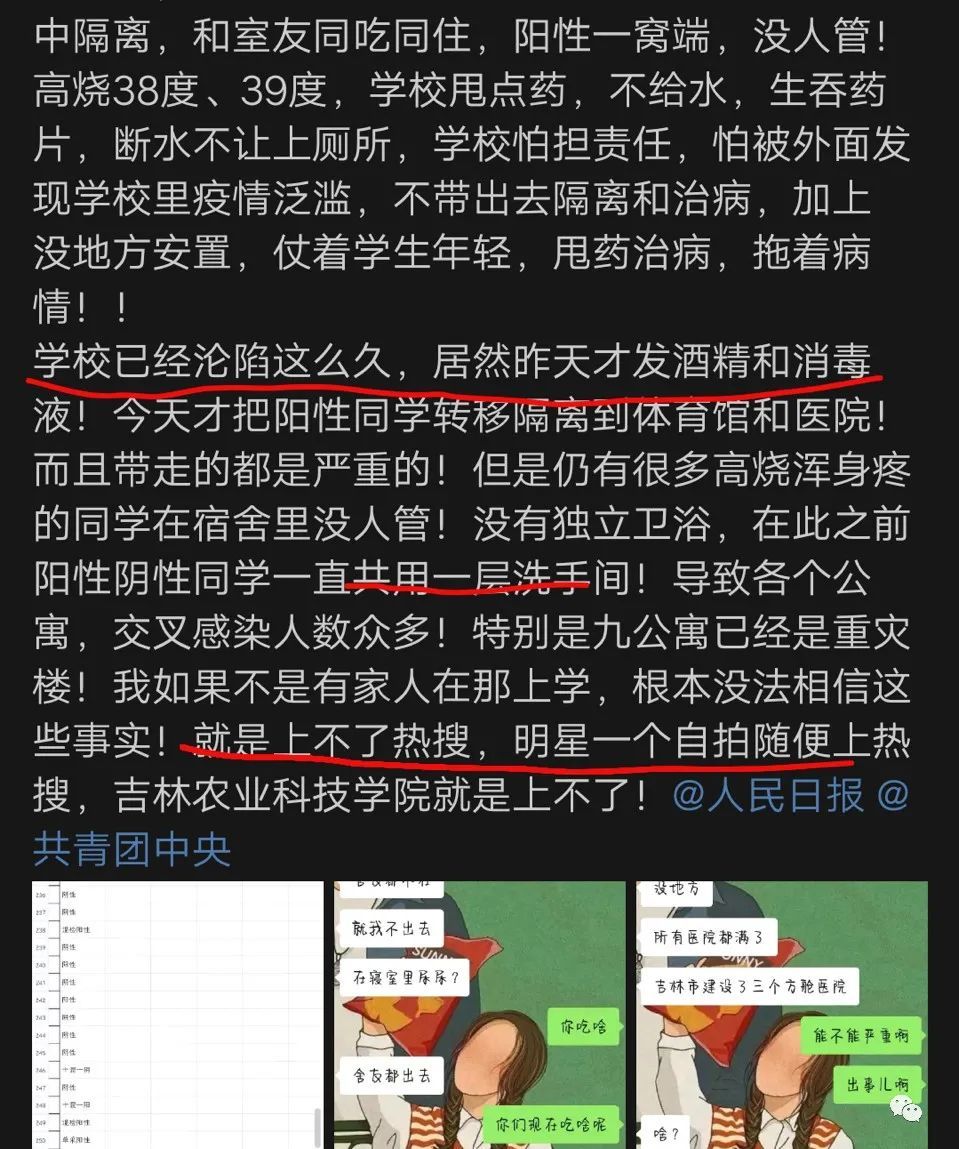
Task: Open the spreadsheet list image thumbnail
Action: pos(178,1014)
